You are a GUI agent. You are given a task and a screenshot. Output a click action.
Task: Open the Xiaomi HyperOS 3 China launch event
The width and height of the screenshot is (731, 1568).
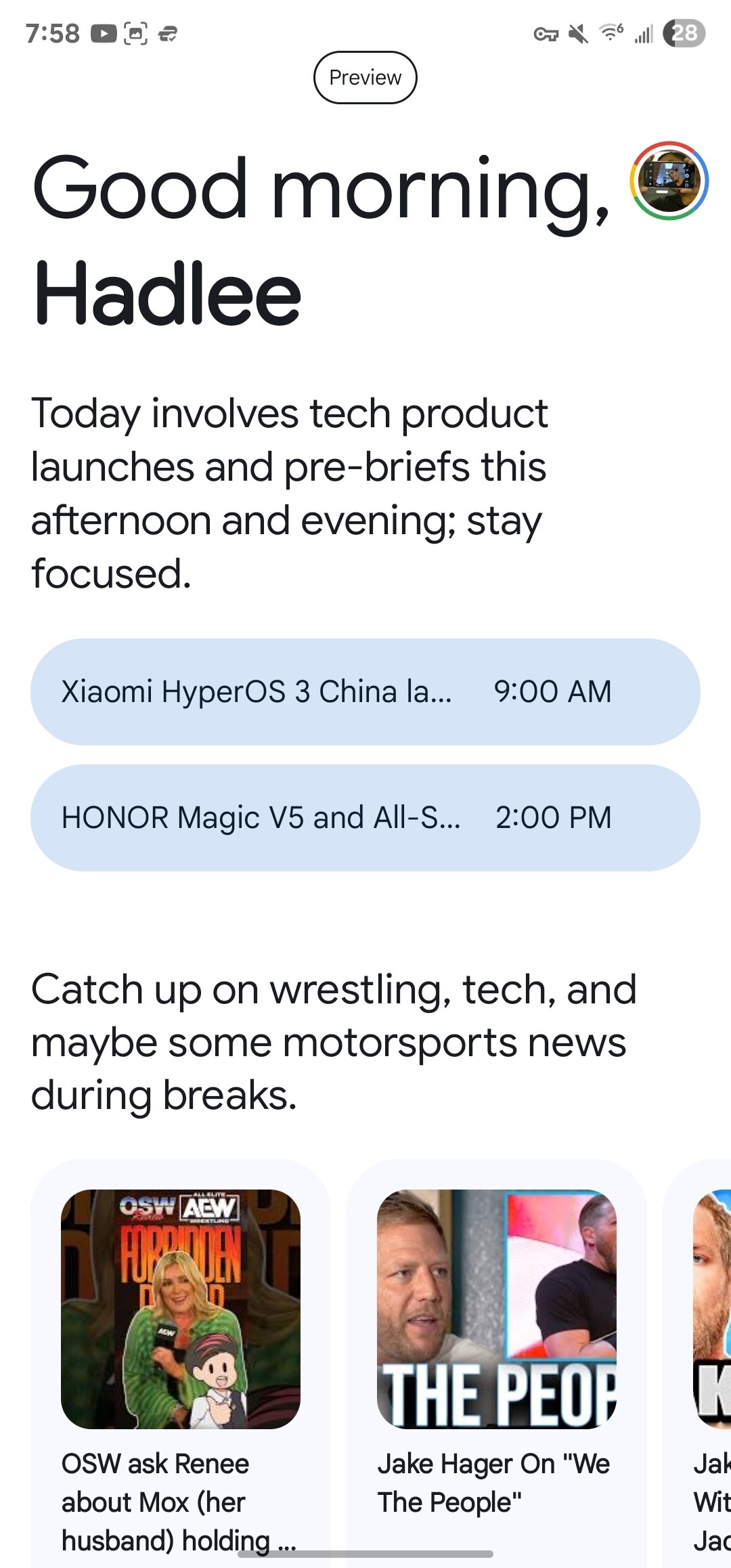point(365,691)
